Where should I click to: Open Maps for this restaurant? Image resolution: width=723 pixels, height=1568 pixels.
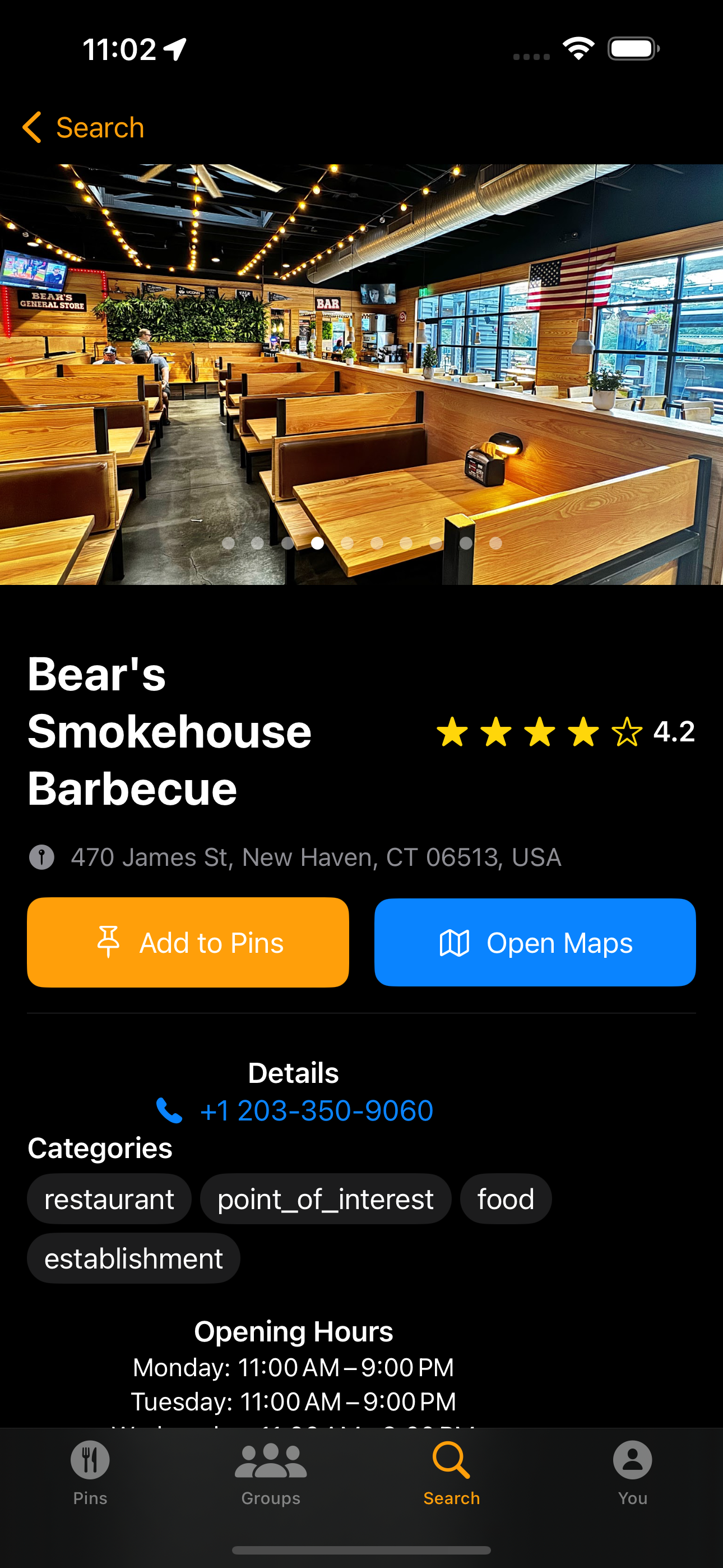[535, 942]
